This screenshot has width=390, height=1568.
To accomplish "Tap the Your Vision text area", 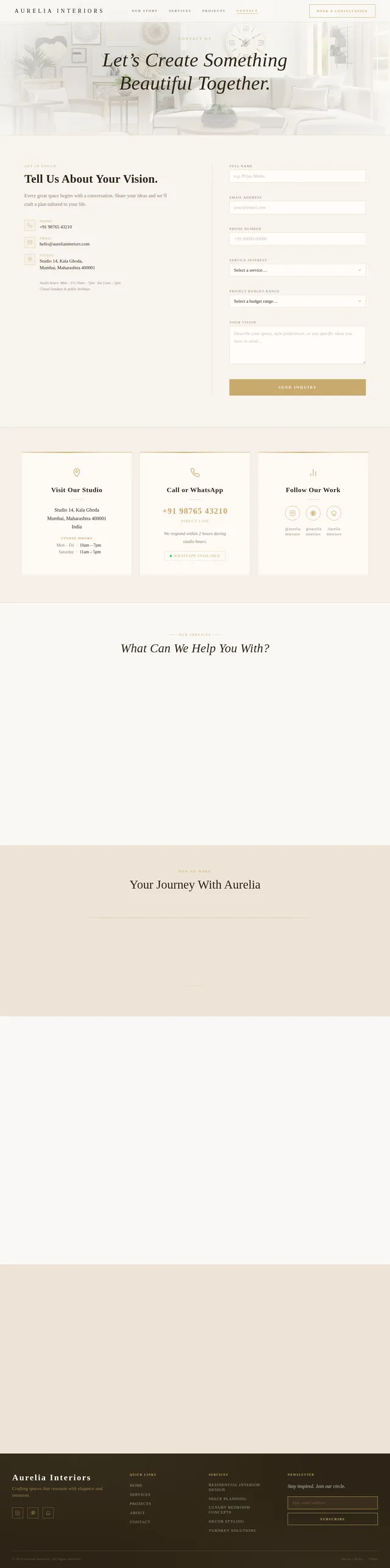I will 297,345.
